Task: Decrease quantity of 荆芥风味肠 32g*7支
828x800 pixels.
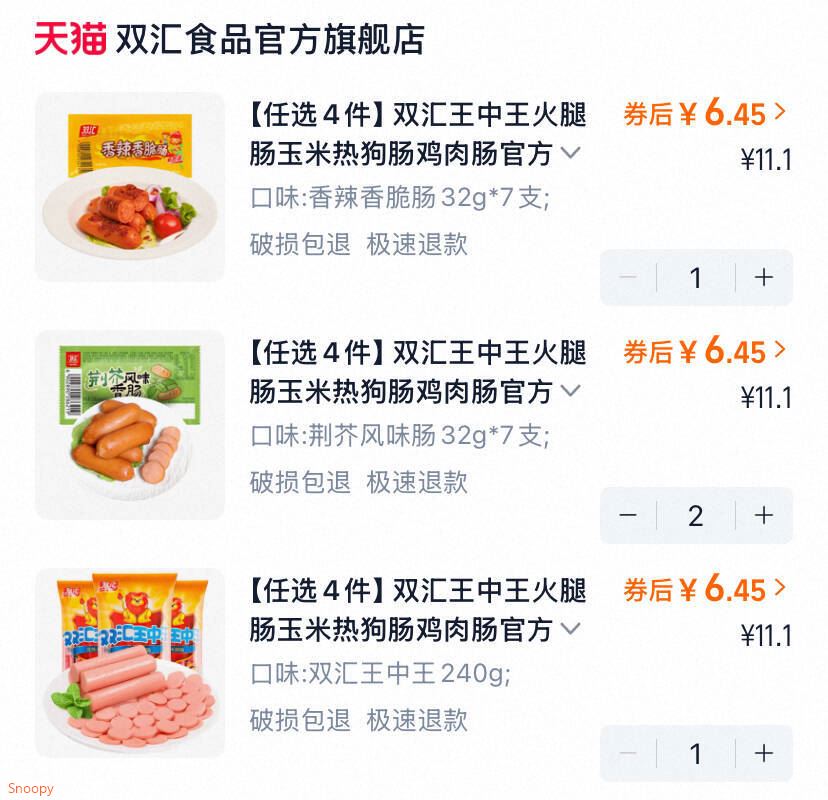Action: pyautogui.click(x=628, y=515)
